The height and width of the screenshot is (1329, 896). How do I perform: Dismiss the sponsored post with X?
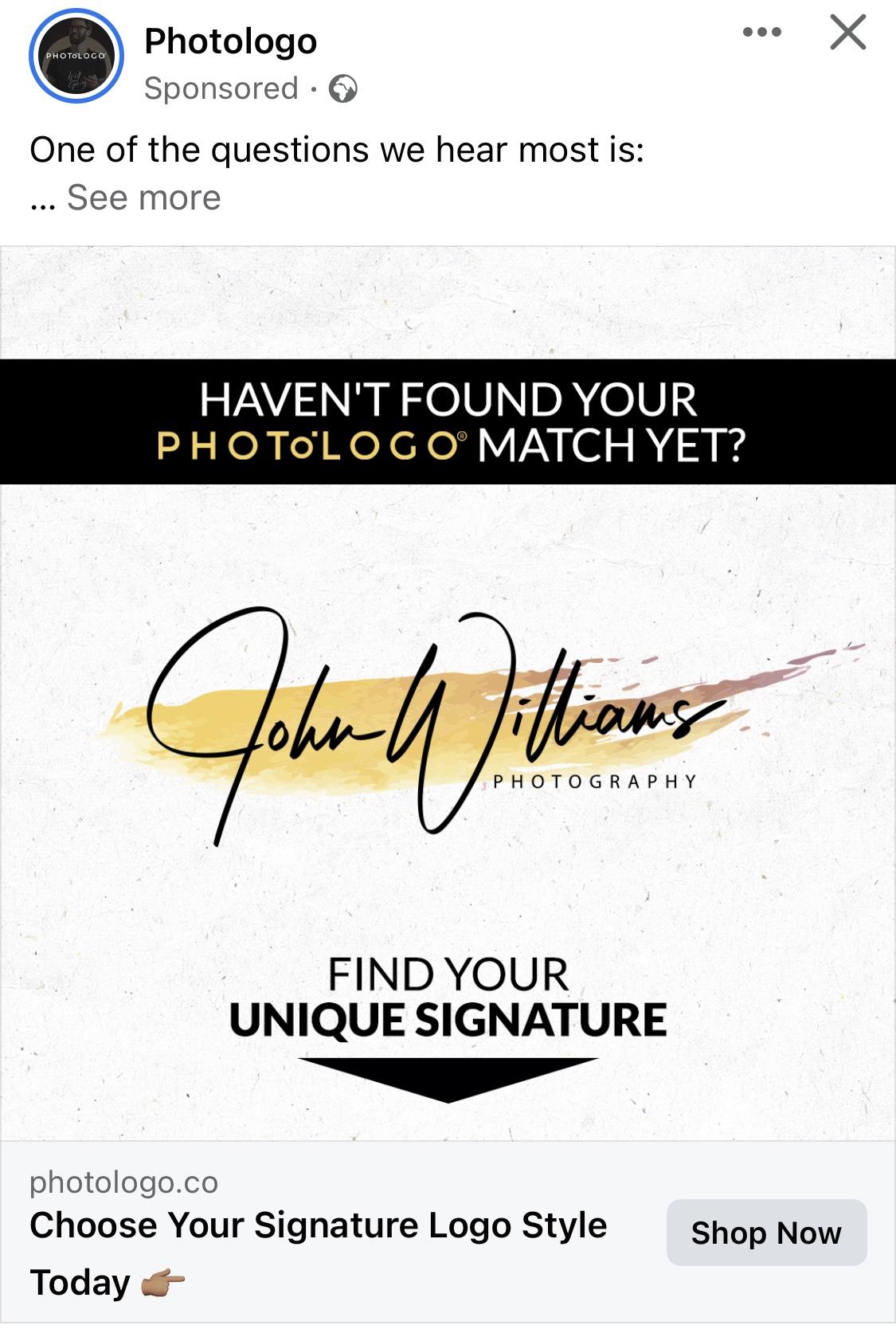coord(847,33)
